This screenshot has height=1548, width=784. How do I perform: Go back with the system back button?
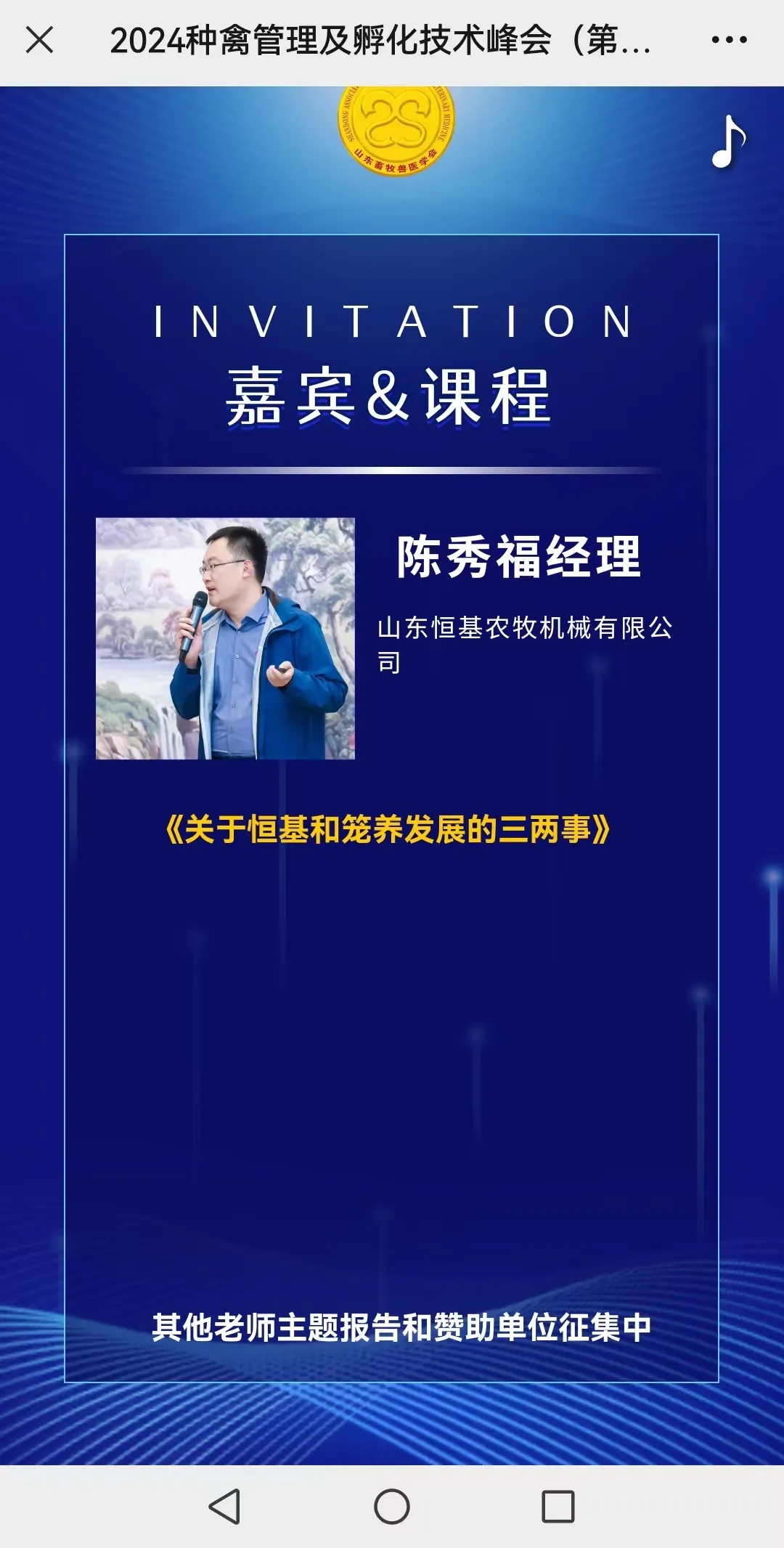pos(224,1507)
